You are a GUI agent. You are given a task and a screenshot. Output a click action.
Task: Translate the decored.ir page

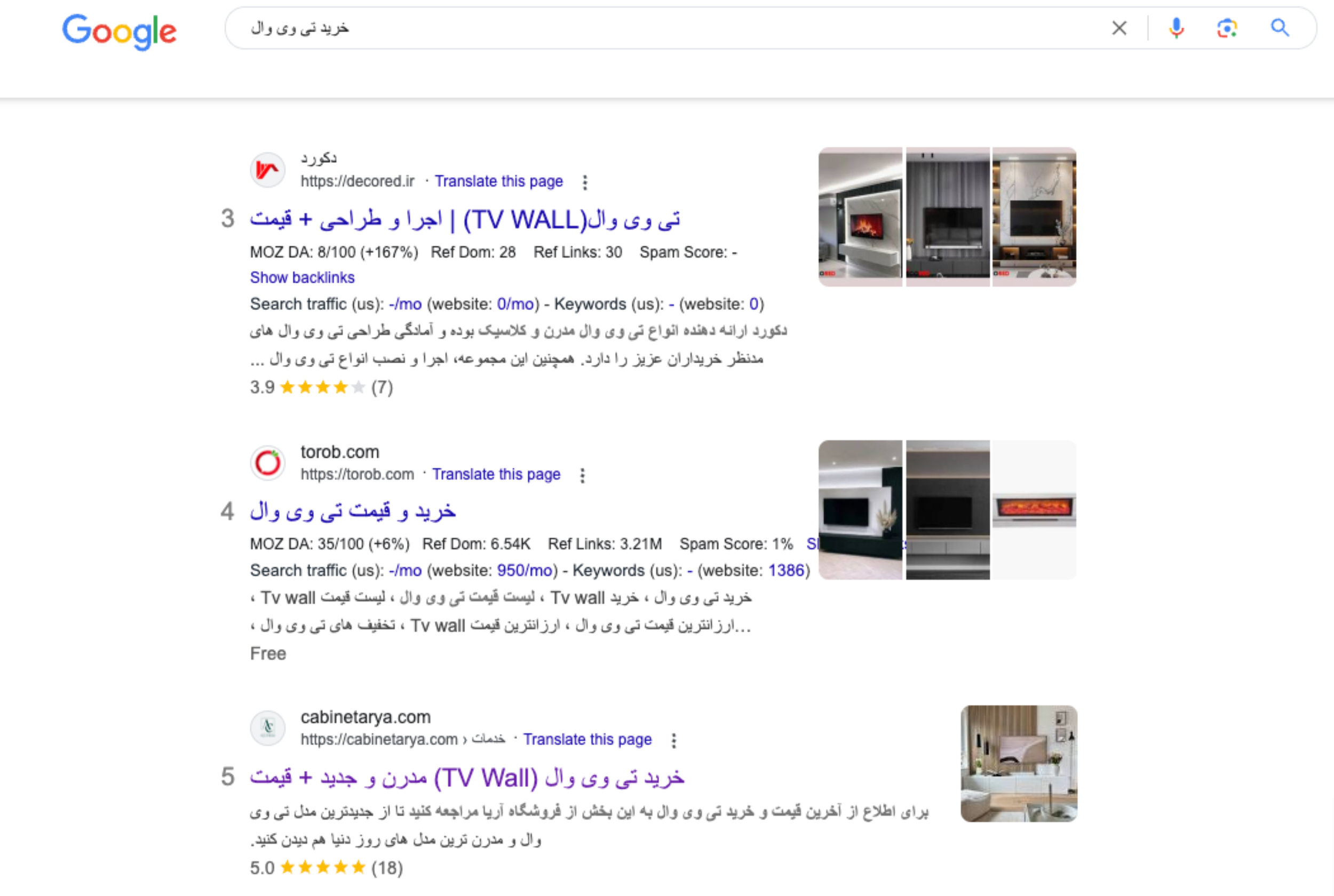click(x=498, y=181)
